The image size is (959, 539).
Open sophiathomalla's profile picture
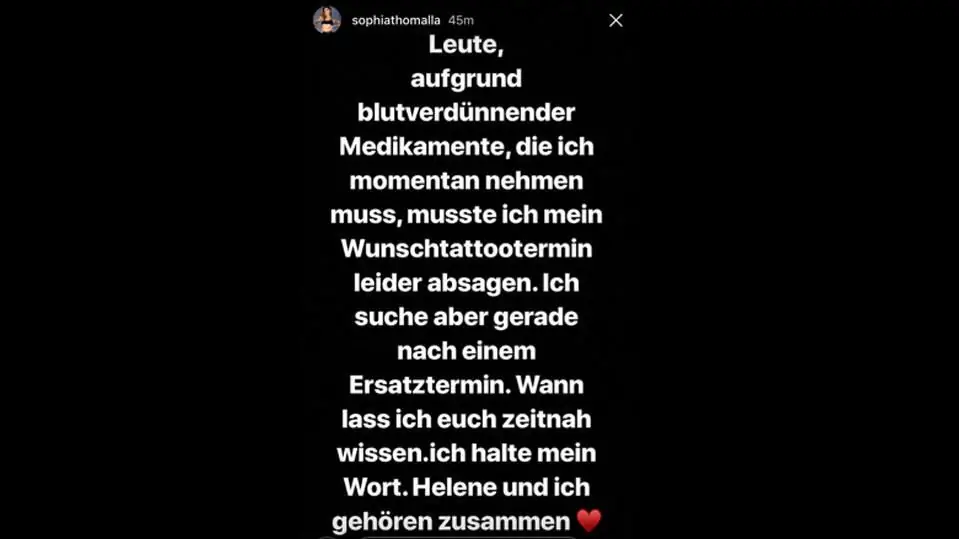pyautogui.click(x=327, y=20)
